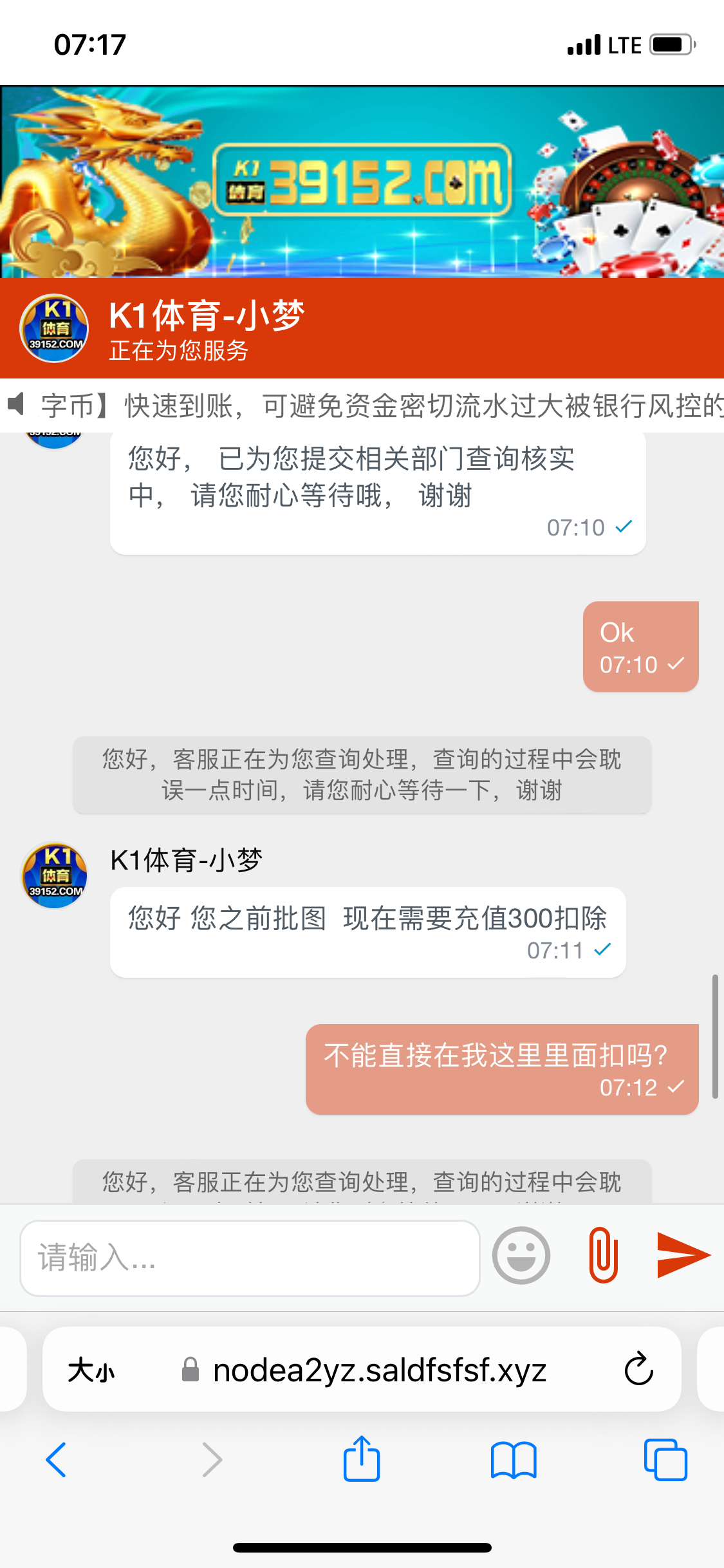This screenshot has width=724, height=1568.
Task: Attach a file with the paperclip
Action: pyautogui.click(x=603, y=1255)
